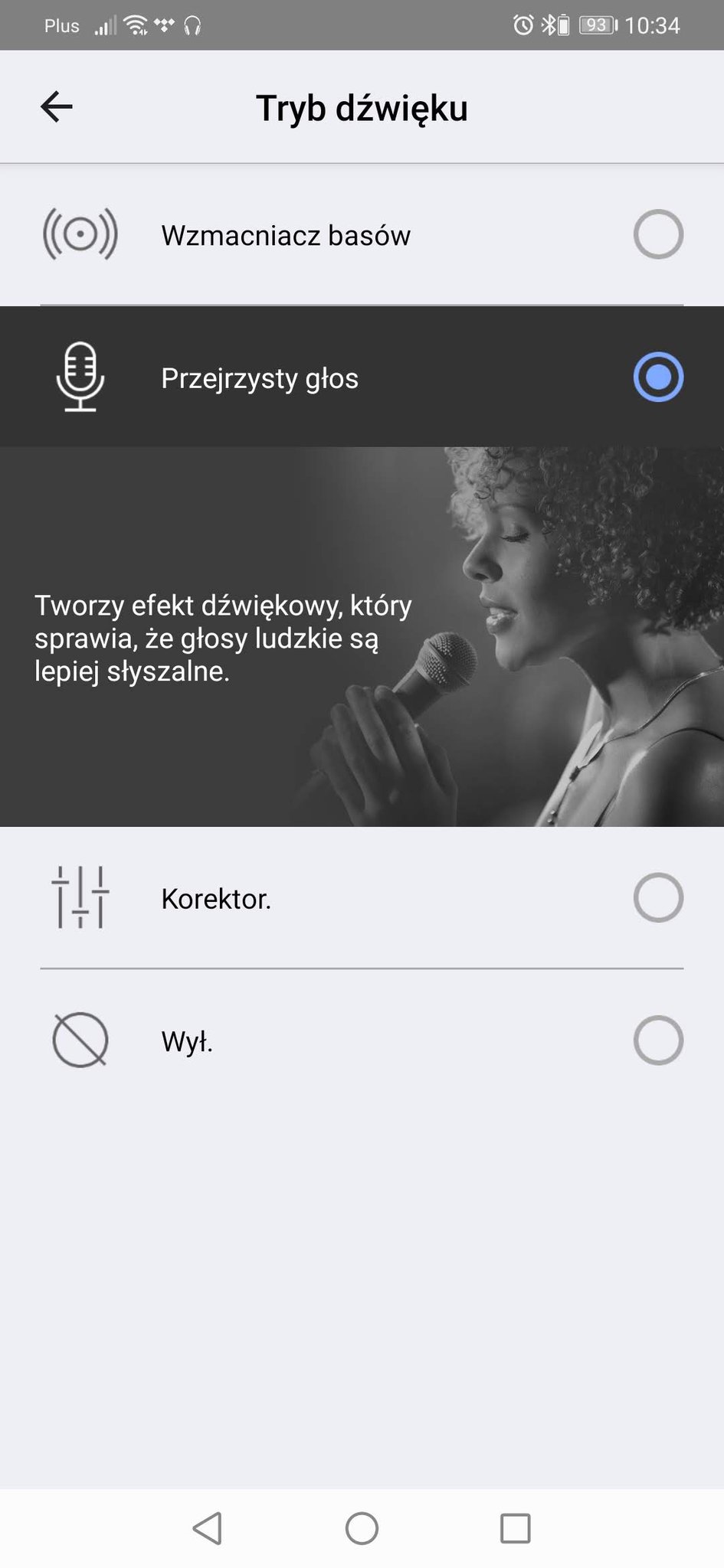Viewport: 724px width, 1568px height.
Task: Choose the Korektor. option
Action: tap(657, 897)
